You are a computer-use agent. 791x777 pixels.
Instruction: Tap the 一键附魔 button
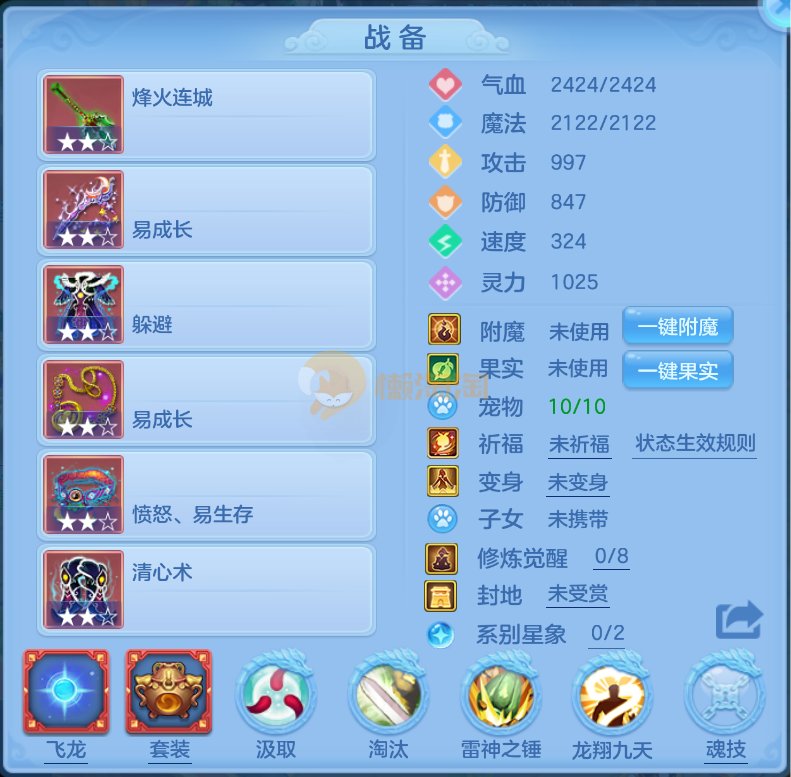[677, 326]
